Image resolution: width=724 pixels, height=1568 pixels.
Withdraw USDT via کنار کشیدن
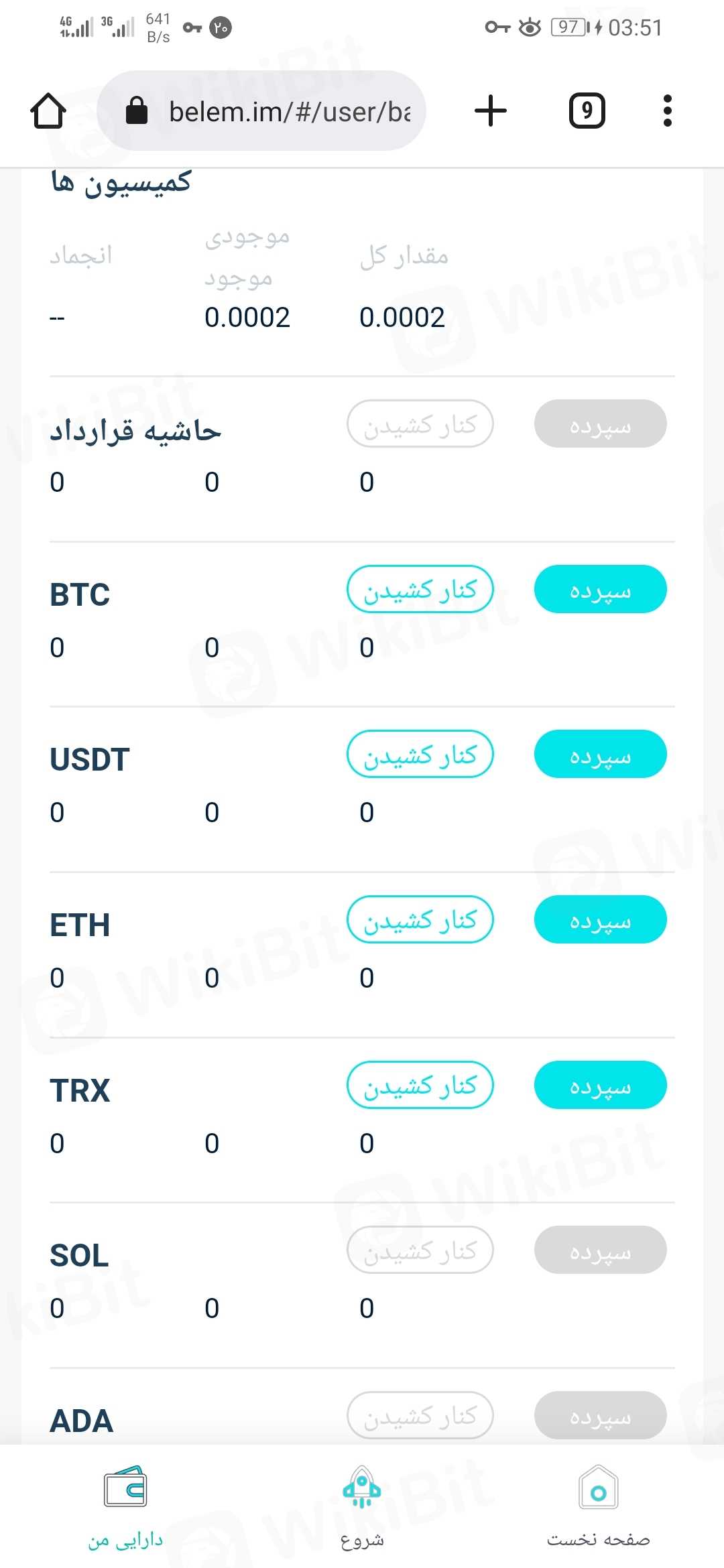click(420, 754)
